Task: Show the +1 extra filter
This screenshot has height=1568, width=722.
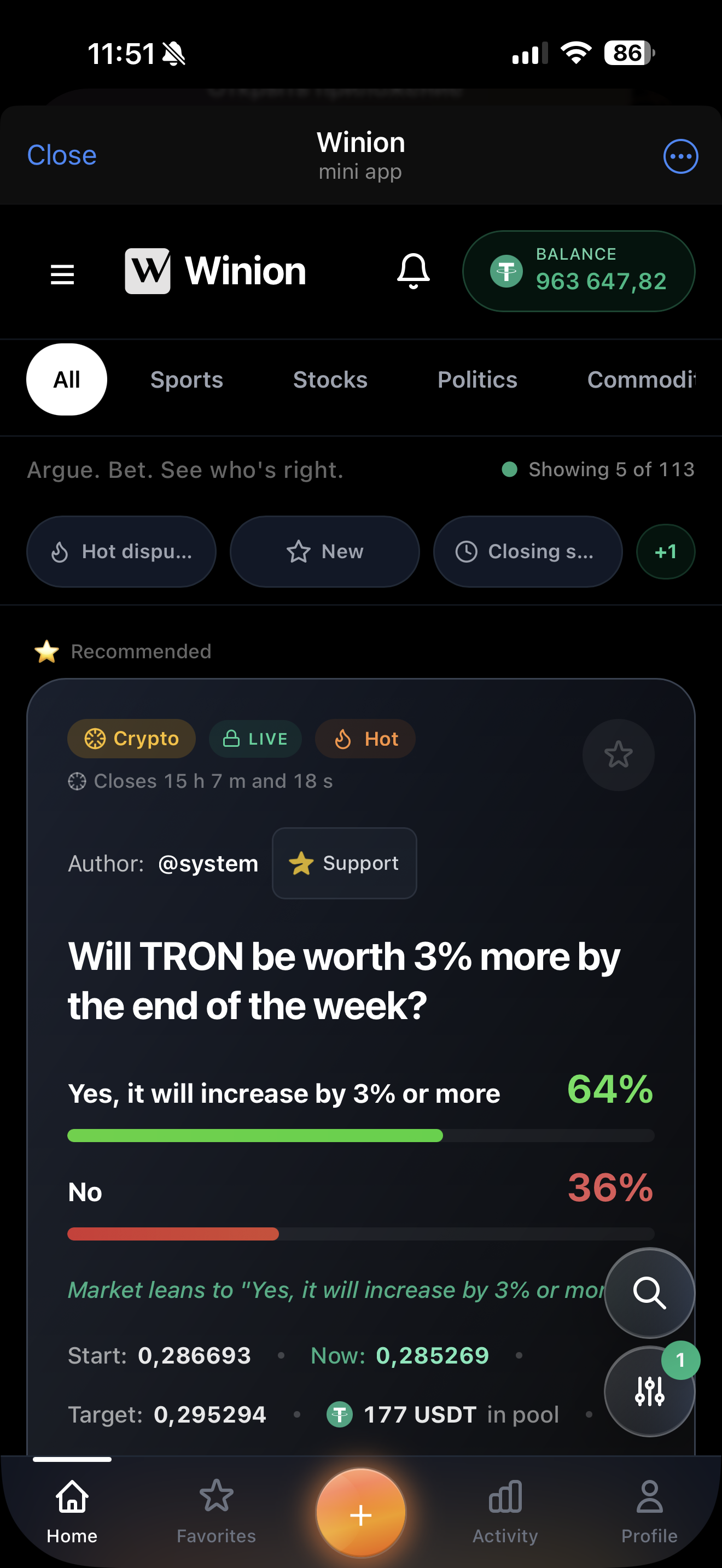Action: click(x=665, y=552)
